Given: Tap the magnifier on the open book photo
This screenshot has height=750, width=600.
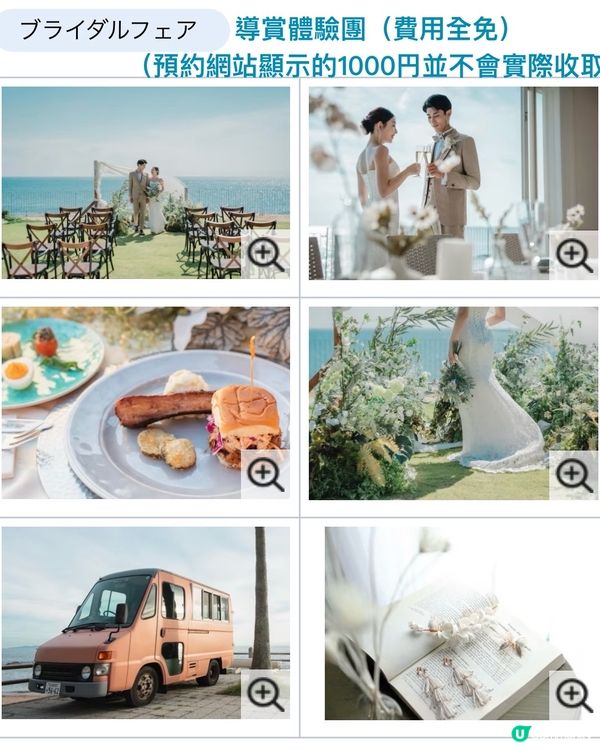Looking at the screenshot, I should point(574,694).
